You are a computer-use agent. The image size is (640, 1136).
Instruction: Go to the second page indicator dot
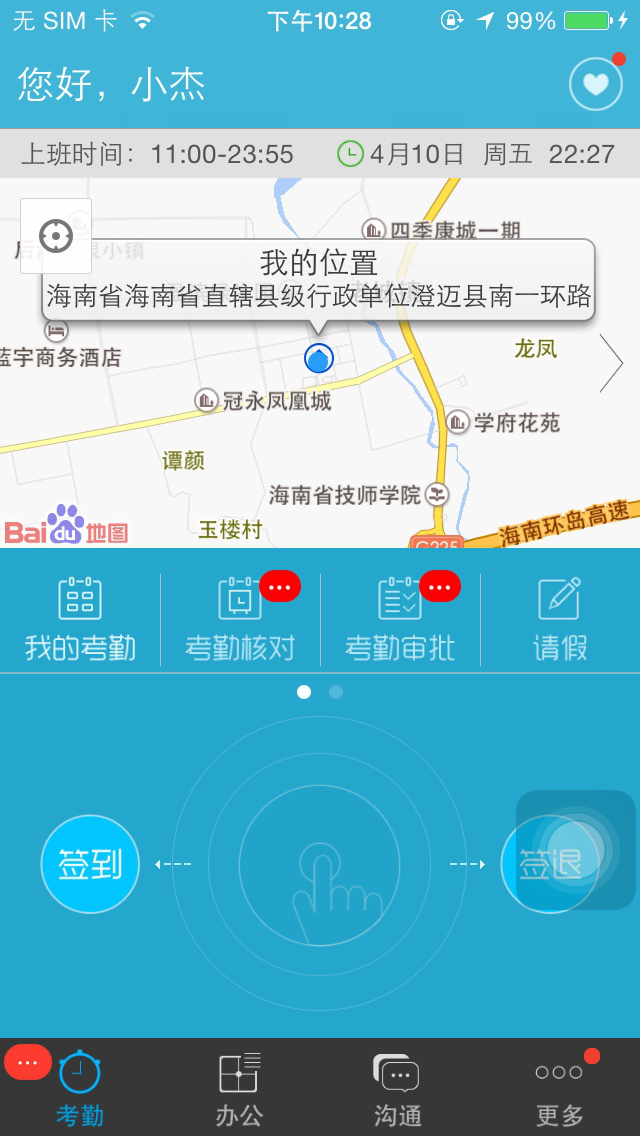coord(336,692)
